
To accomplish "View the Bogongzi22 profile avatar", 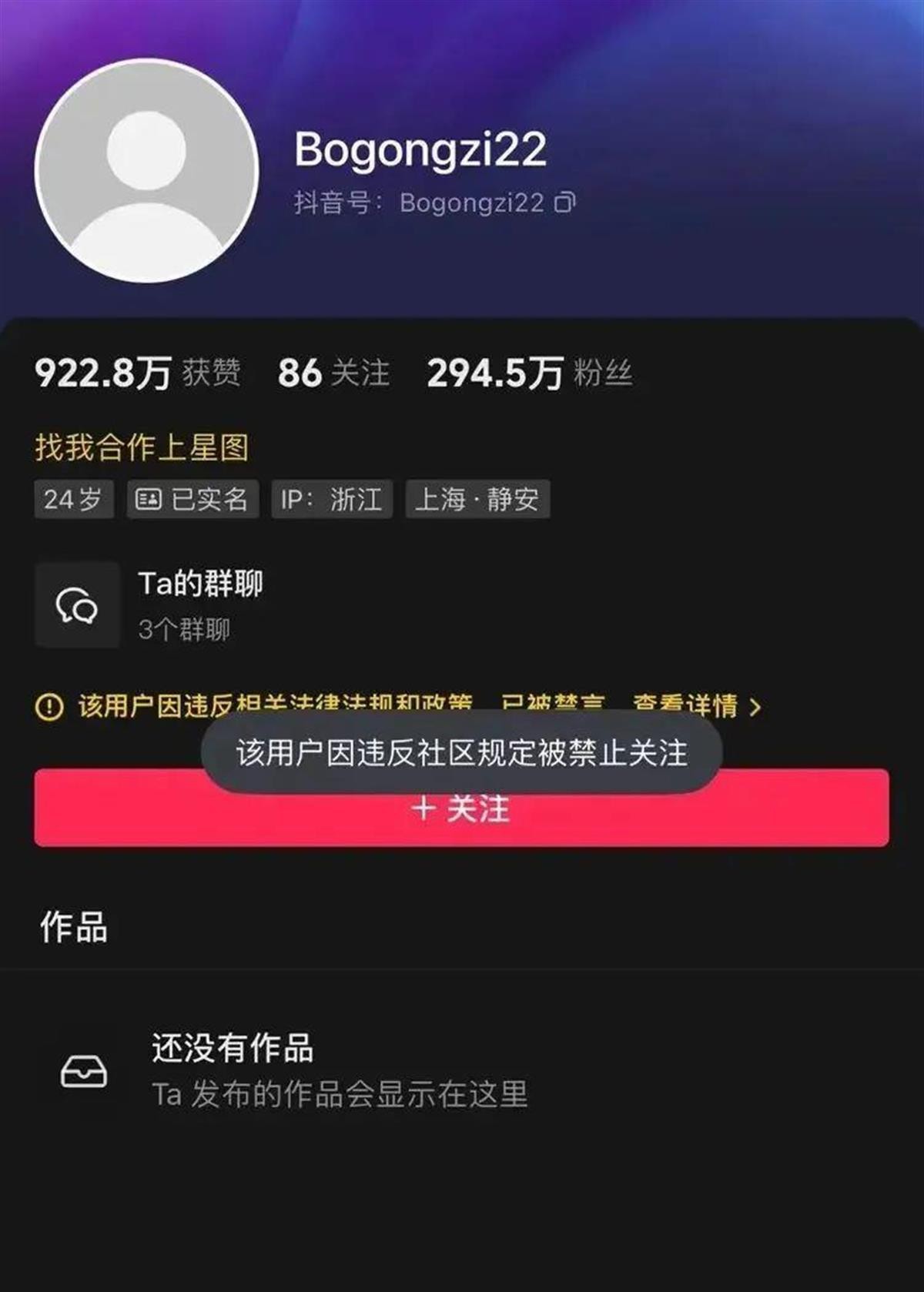I will (146, 171).
